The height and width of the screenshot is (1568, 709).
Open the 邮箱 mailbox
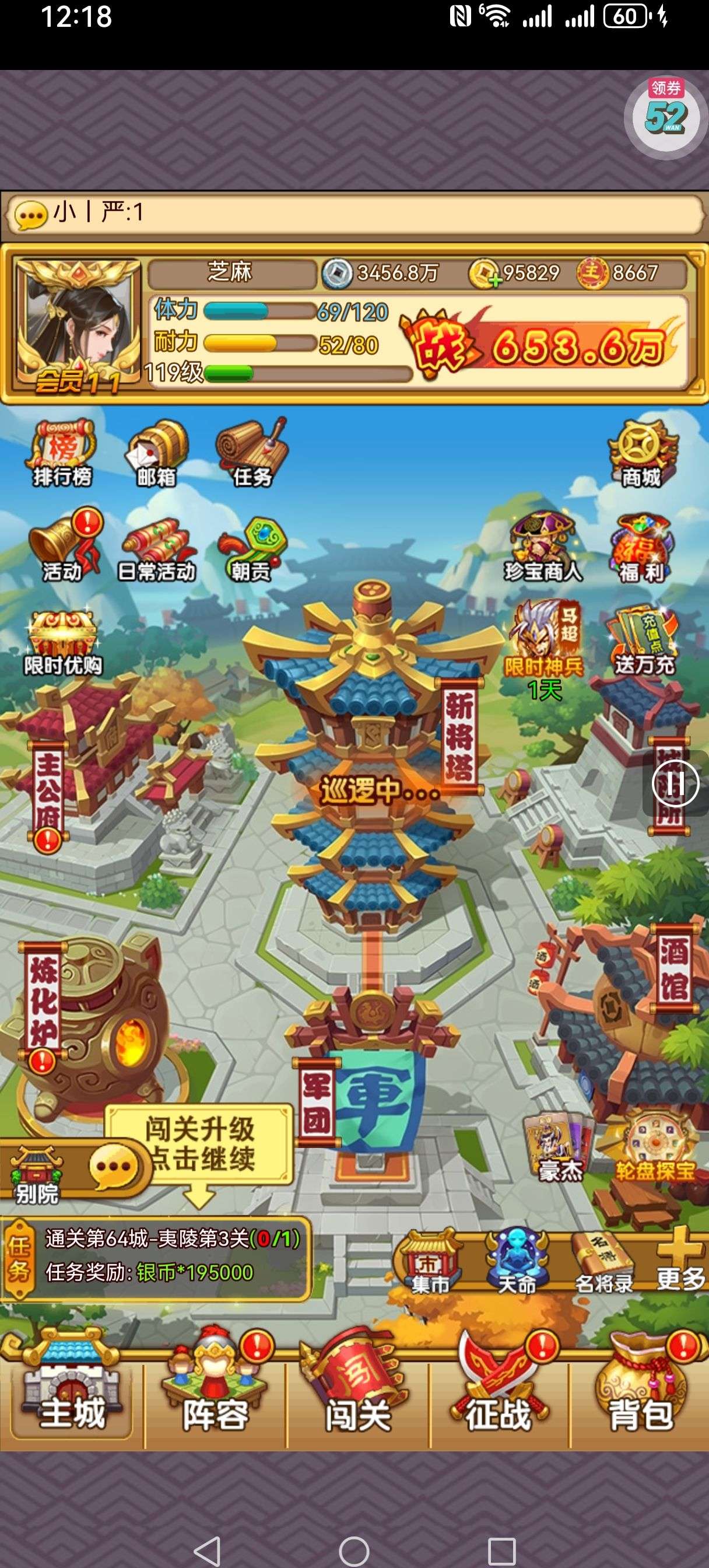pyautogui.click(x=156, y=453)
